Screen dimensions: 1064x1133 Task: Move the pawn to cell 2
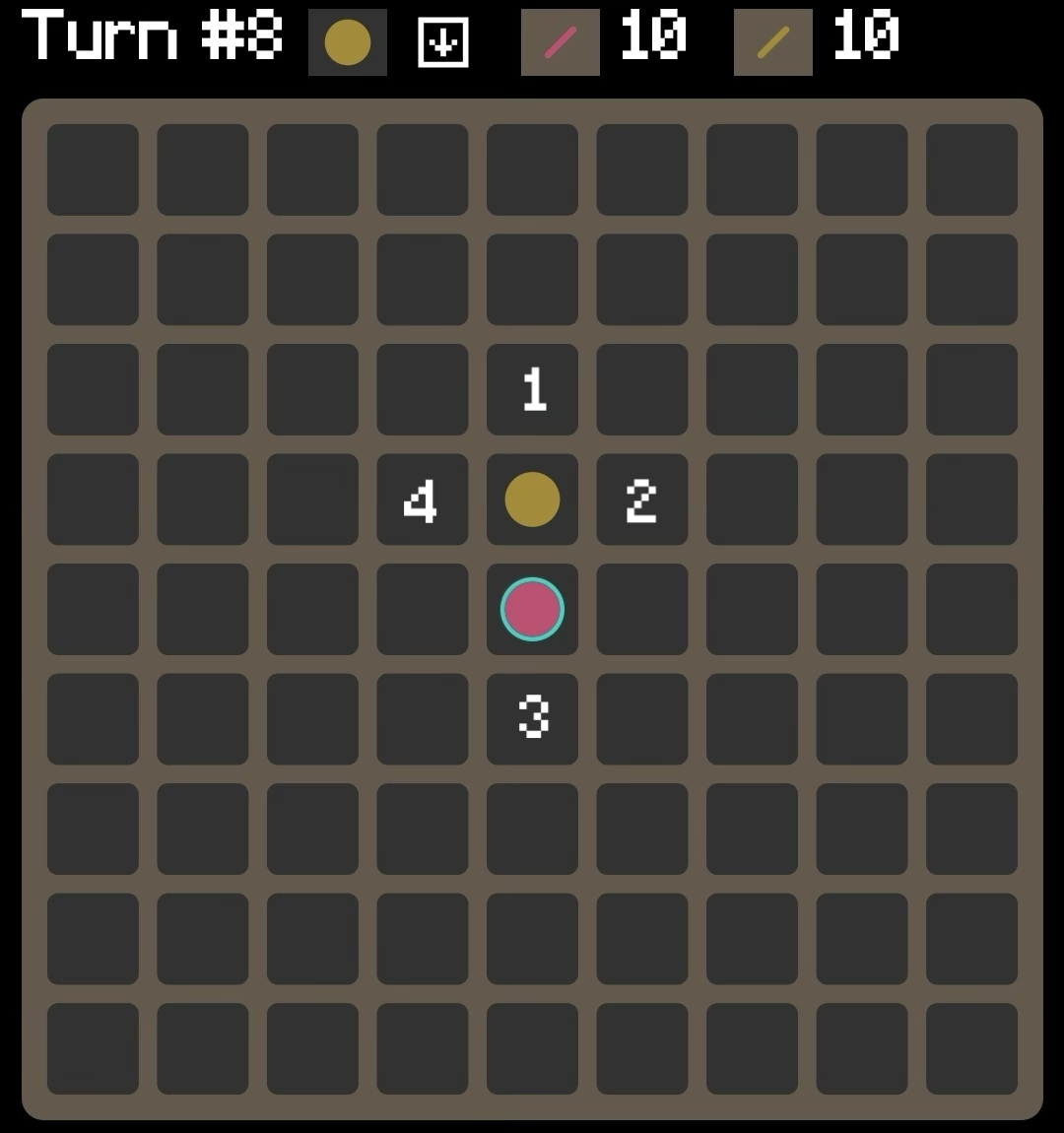641,500
